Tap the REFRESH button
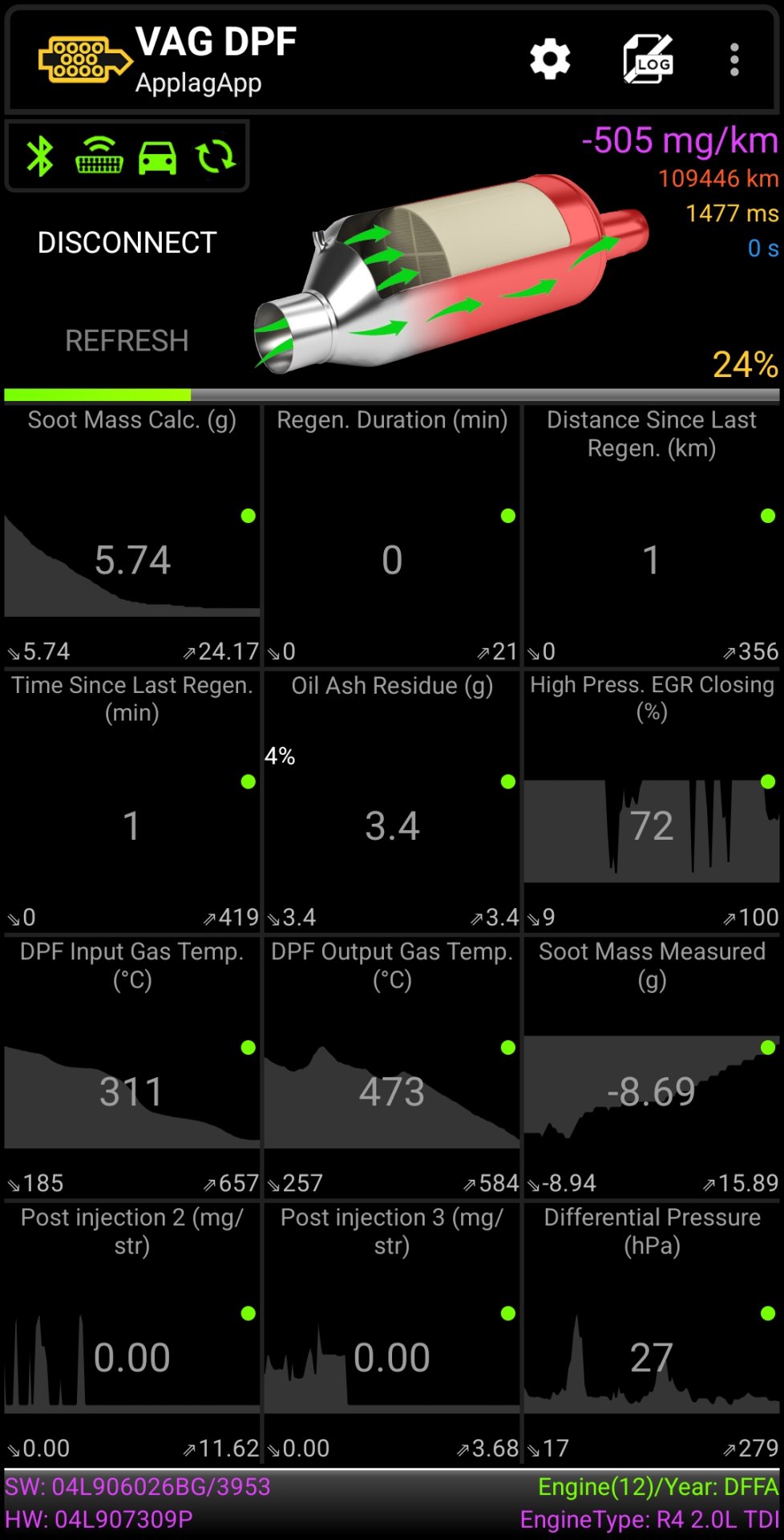The height and width of the screenshot is (1540, 784). 127,341
